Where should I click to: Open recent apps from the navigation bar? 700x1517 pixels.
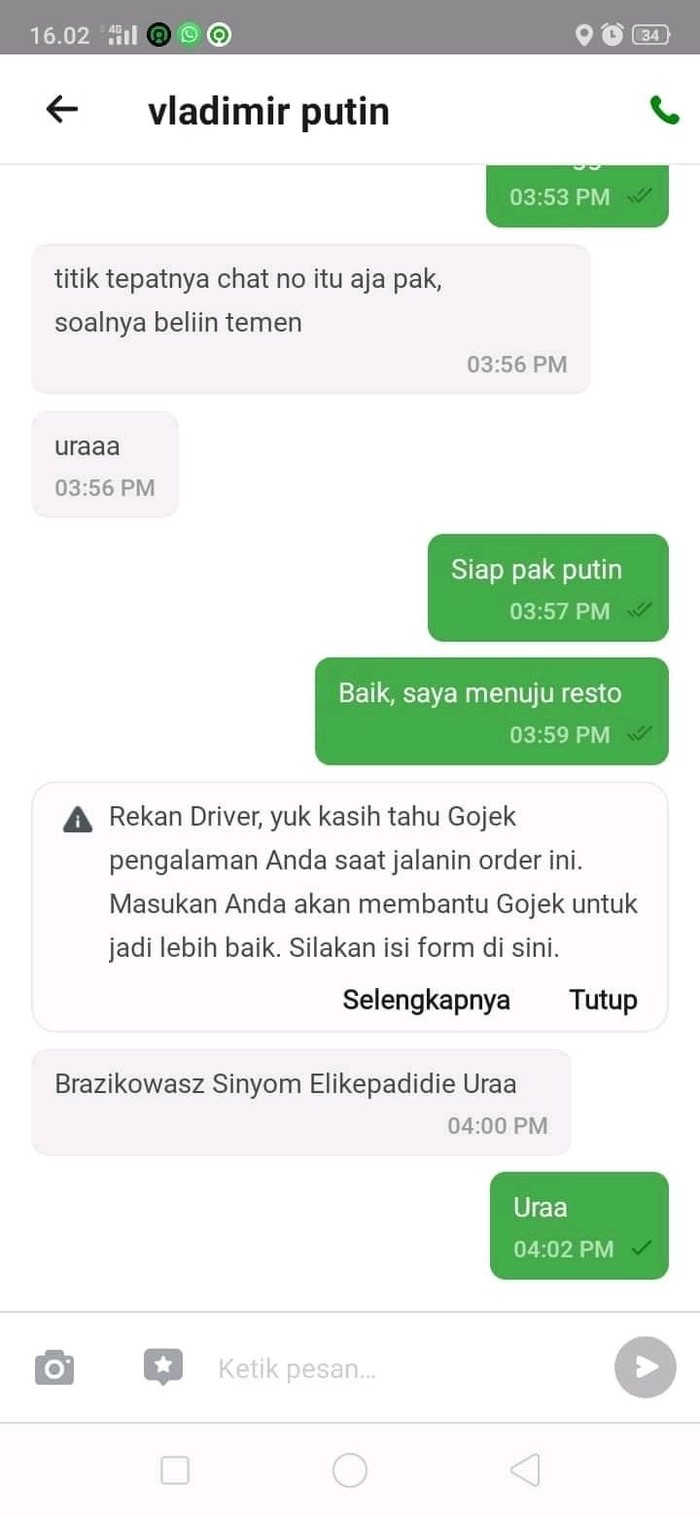(x=175, y=1470)
